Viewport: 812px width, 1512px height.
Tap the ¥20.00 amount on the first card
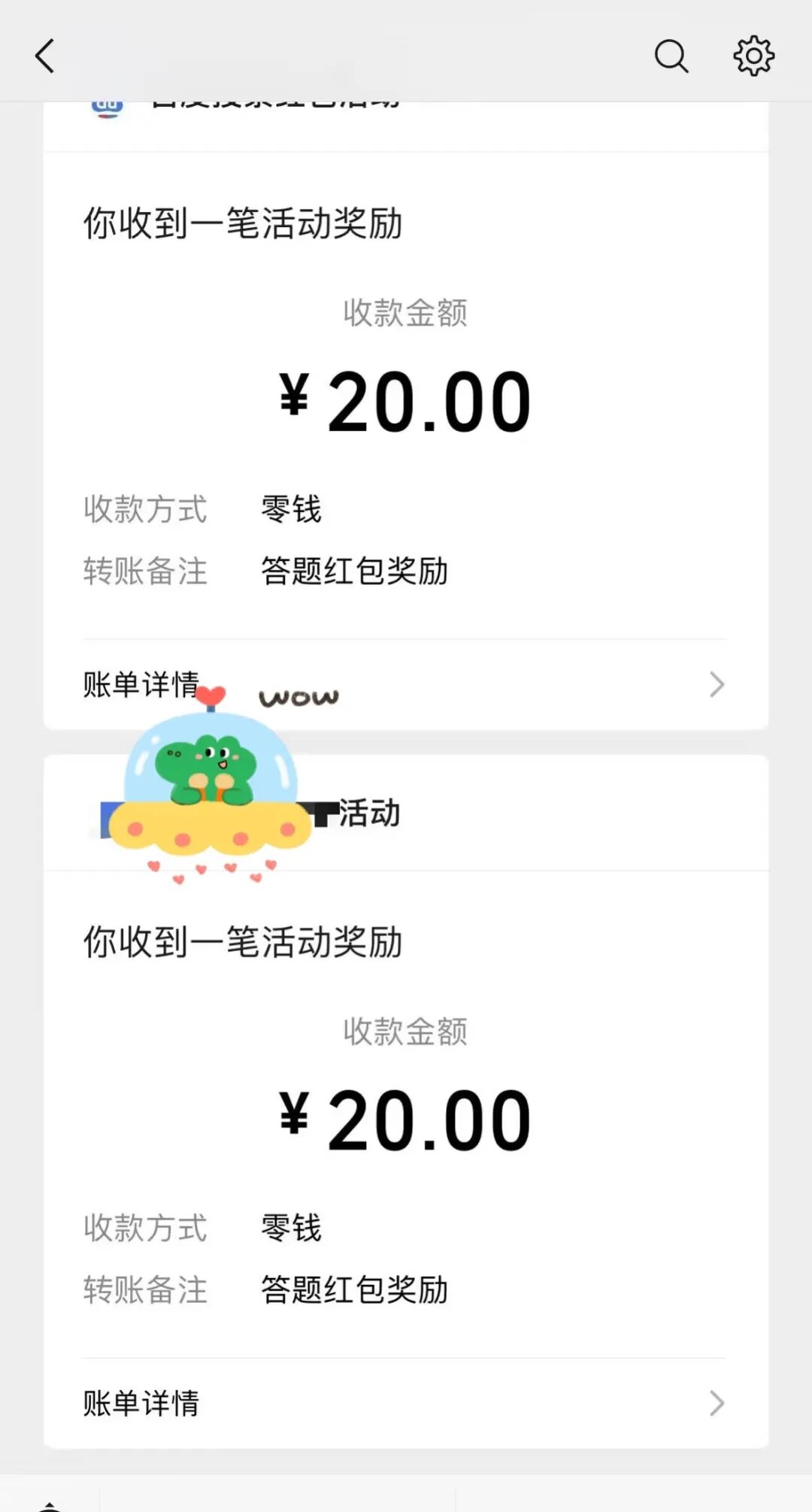406,398
